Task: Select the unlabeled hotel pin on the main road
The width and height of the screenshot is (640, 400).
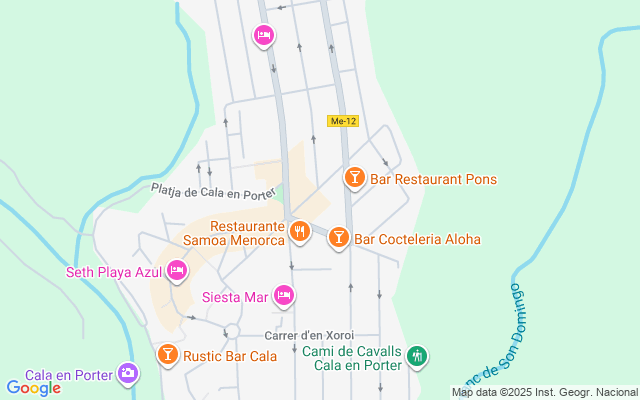Action: (x=264, y=36)
